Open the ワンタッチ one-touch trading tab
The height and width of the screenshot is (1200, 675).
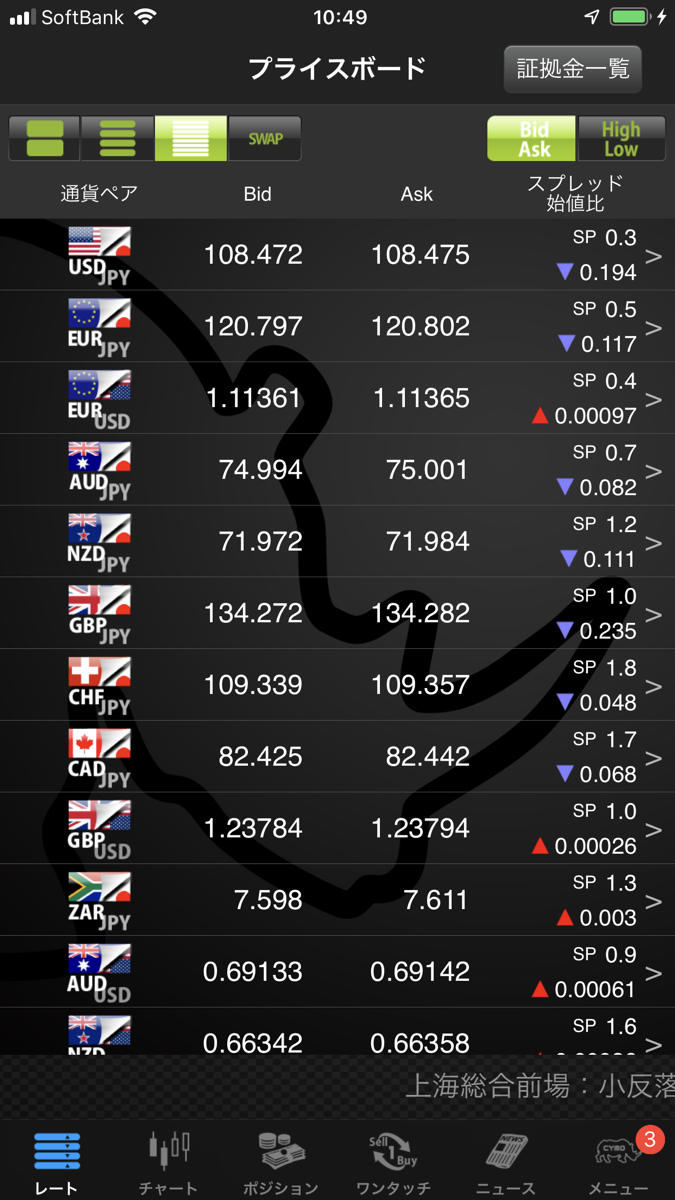tap(393, 1162)
